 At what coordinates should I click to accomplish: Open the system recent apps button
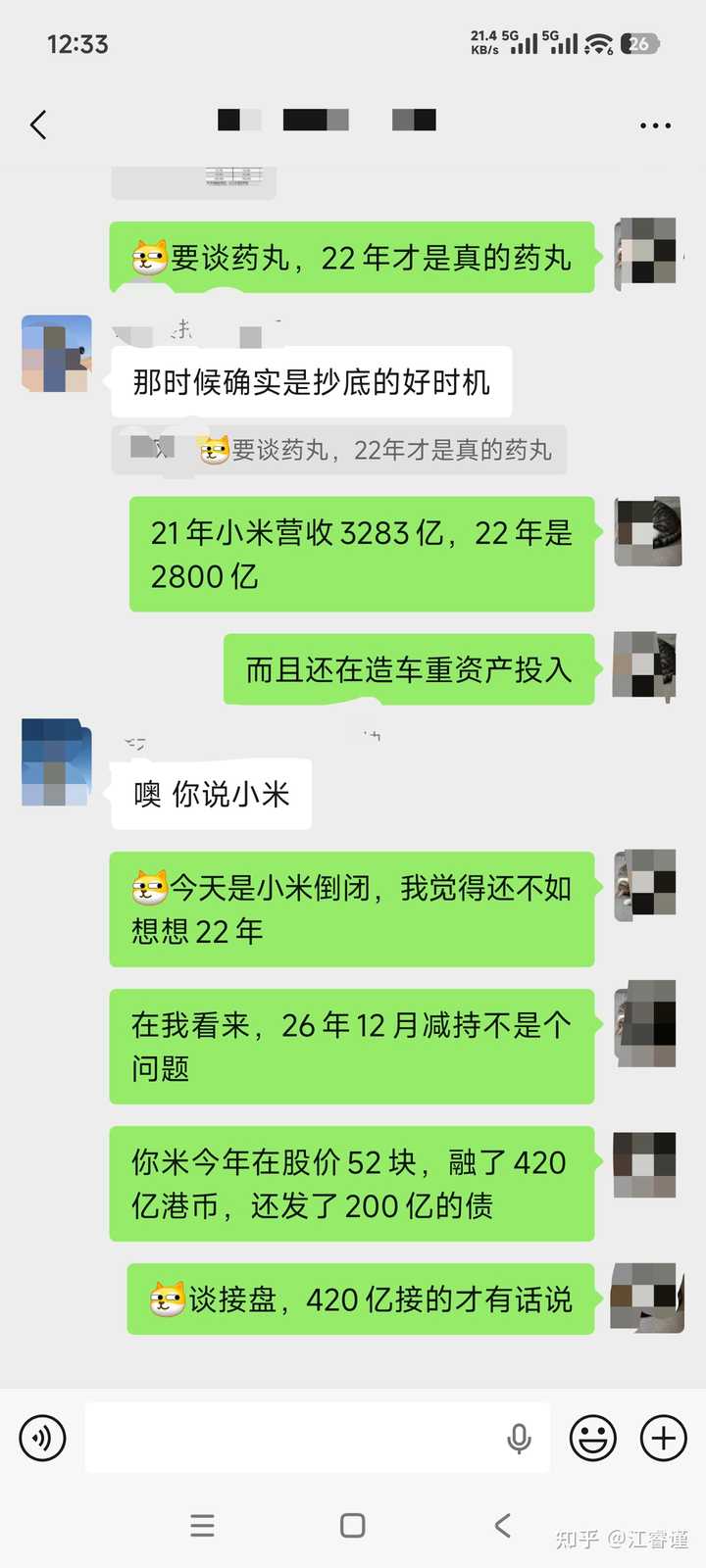pos(202,1525)
